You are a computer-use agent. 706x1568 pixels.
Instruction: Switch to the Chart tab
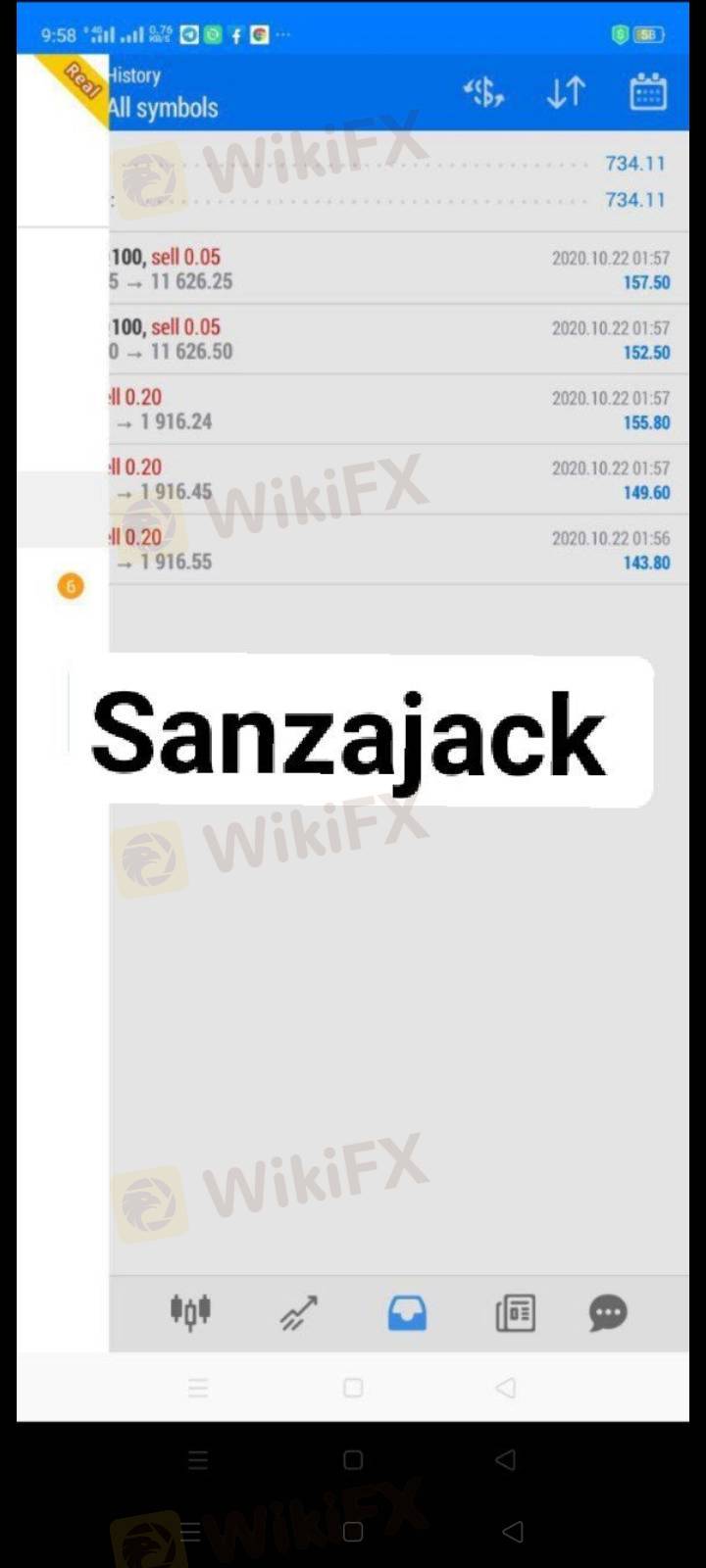click(298, 1312)
